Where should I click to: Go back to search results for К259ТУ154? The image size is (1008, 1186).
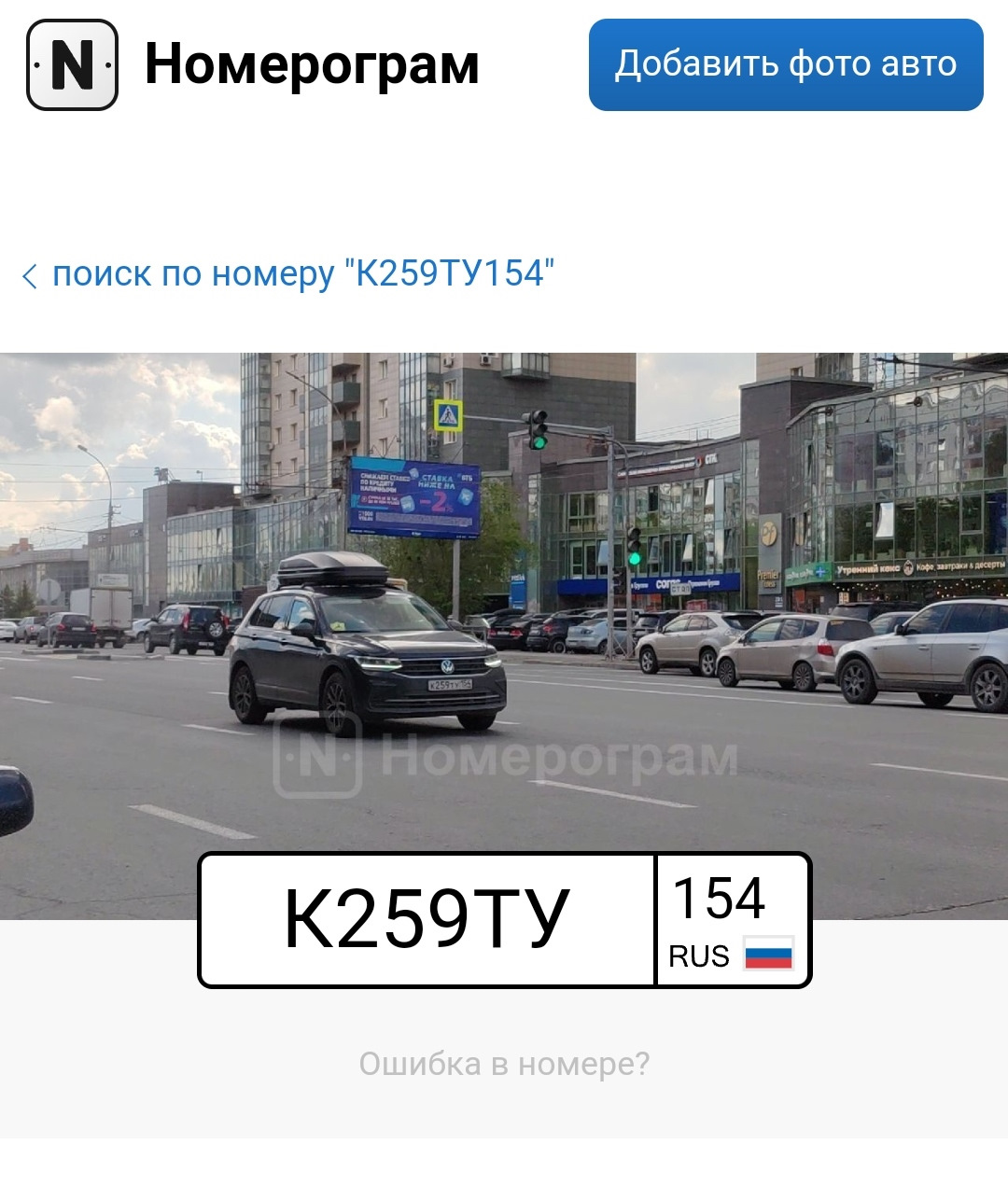pos(289,274)
